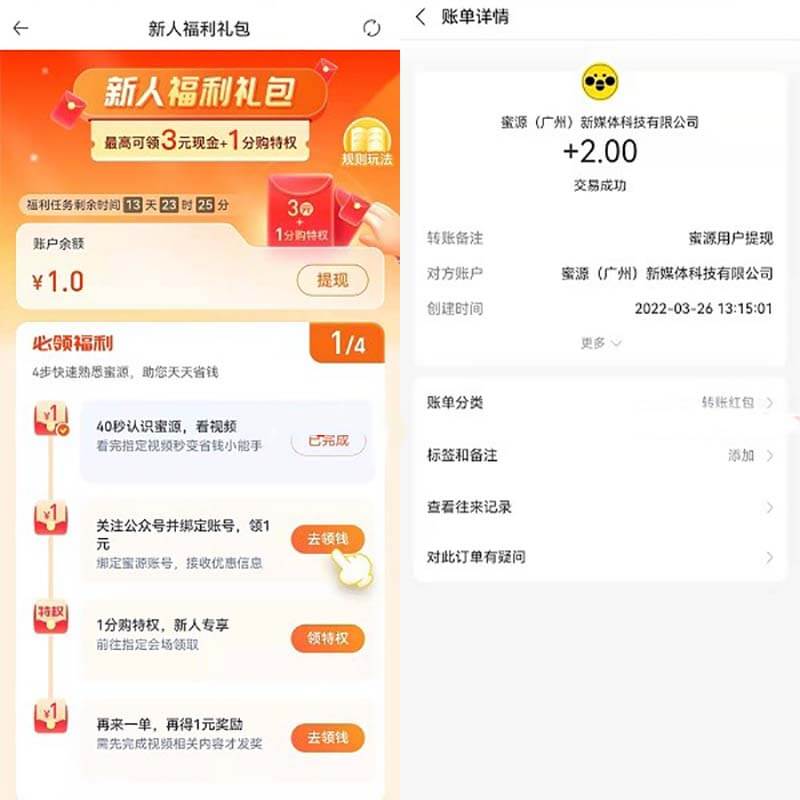
Task: Claim 1分购特权 with 领特权
Action: (x=327, y=638)
